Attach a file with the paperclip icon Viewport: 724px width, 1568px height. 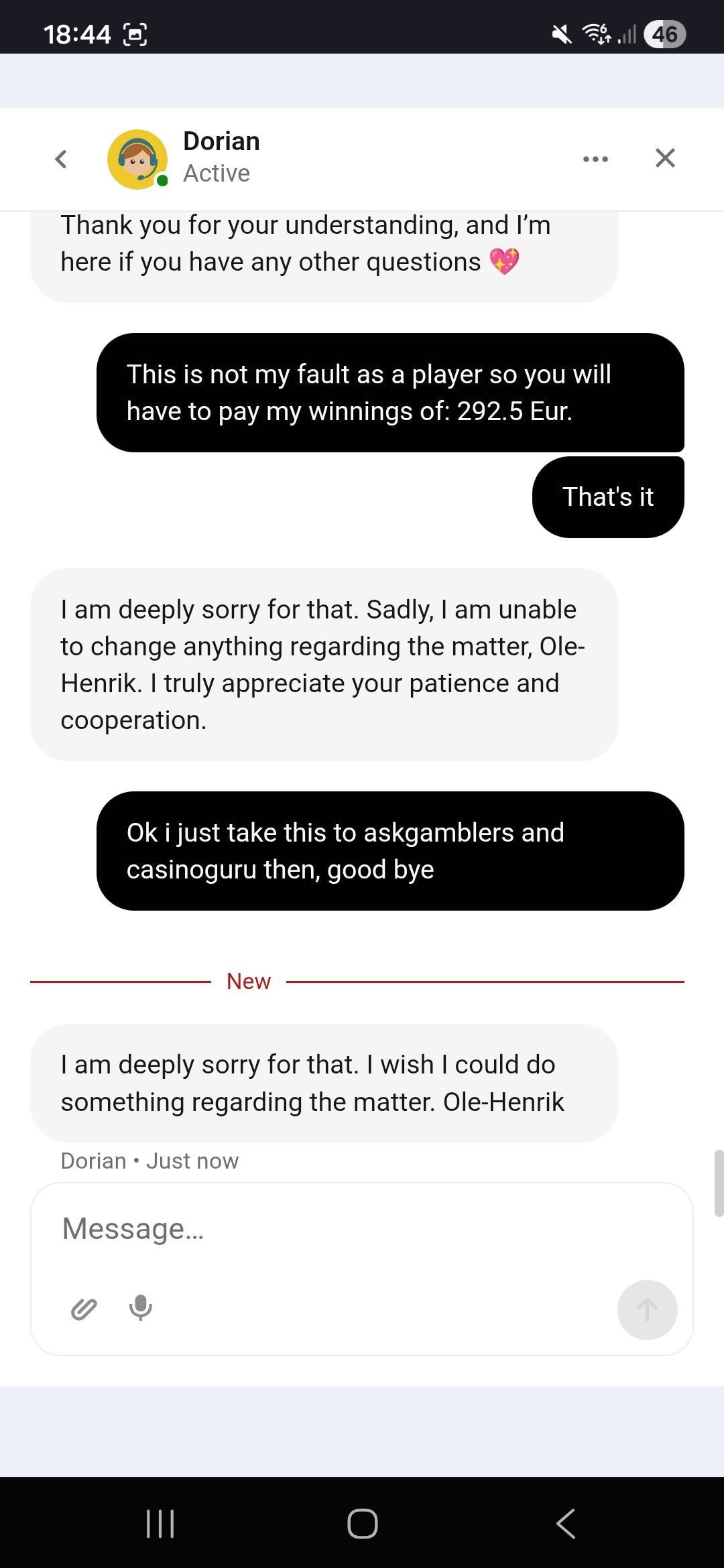point(84,1309)
